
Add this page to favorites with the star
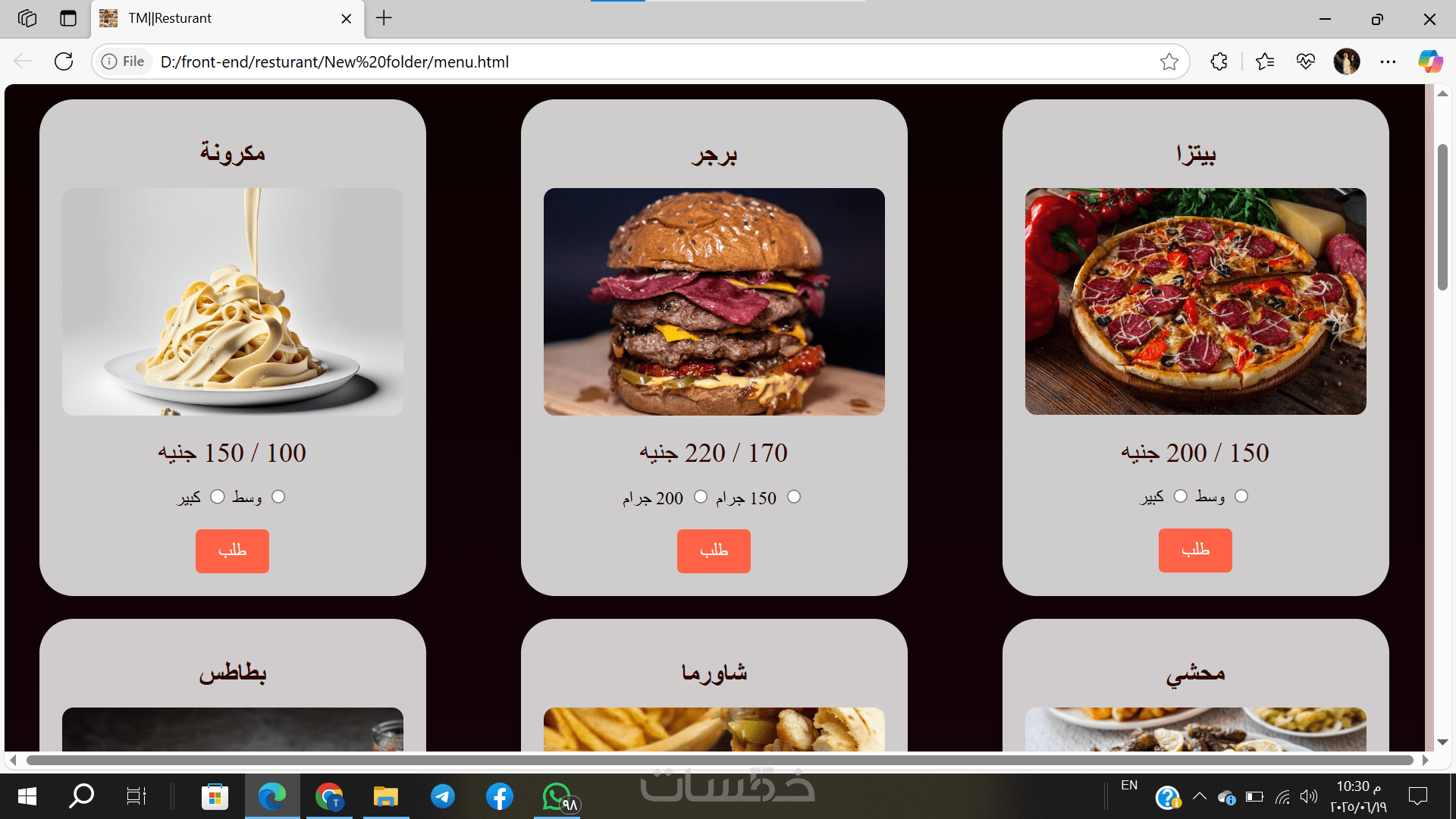pos(1169,61)
